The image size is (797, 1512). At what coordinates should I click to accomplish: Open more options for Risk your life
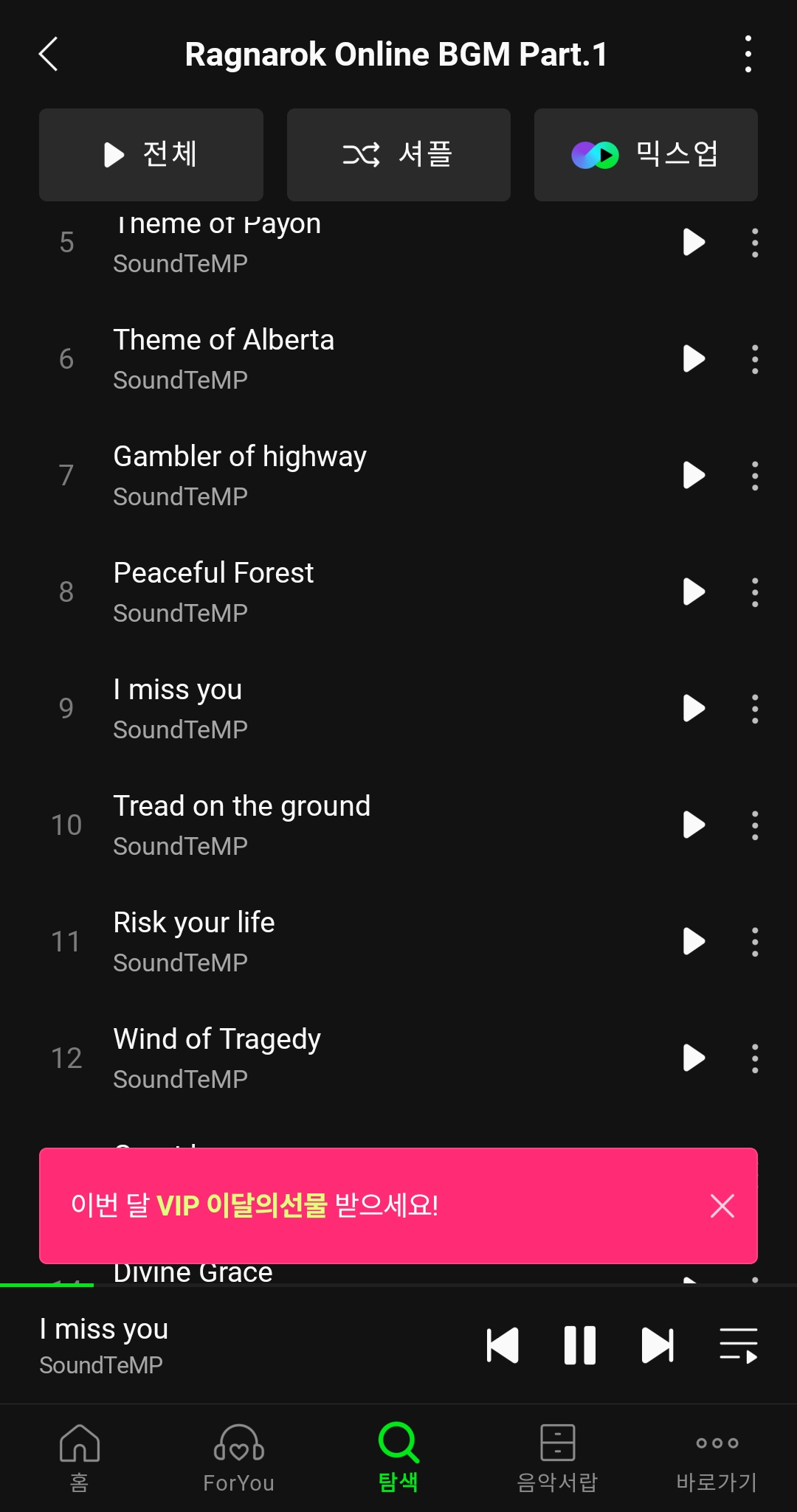(x=754, y=942)
